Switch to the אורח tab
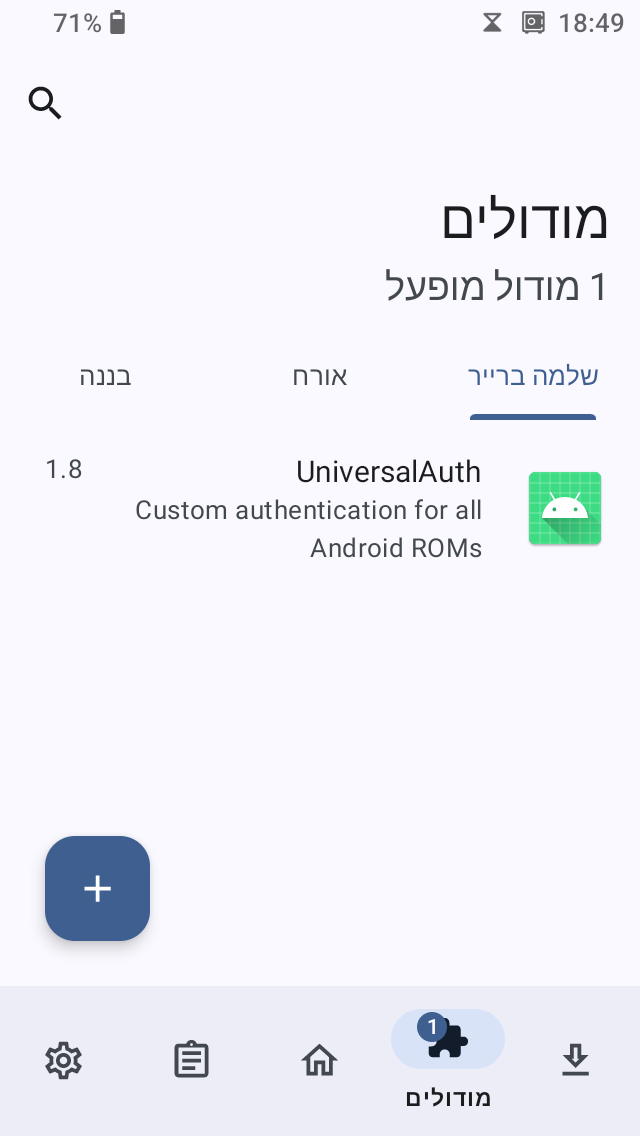This screenshot has width=640, height=1136. pos(320,377)
